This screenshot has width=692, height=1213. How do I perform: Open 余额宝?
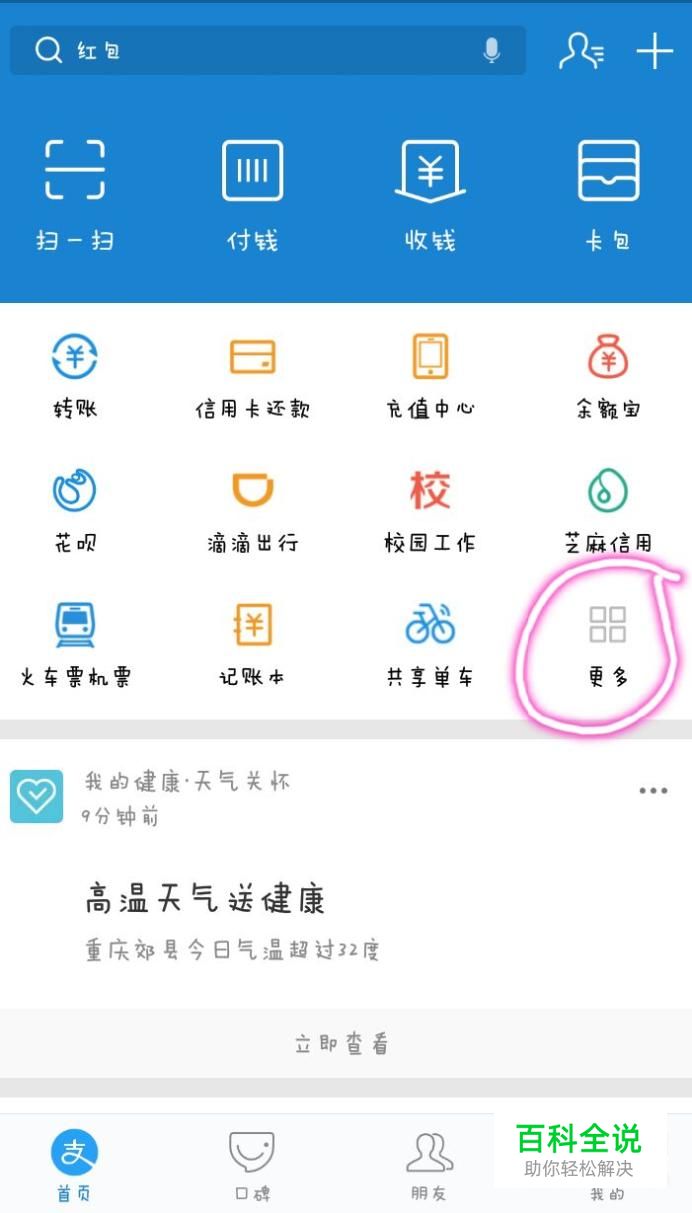tap(608, 375)
